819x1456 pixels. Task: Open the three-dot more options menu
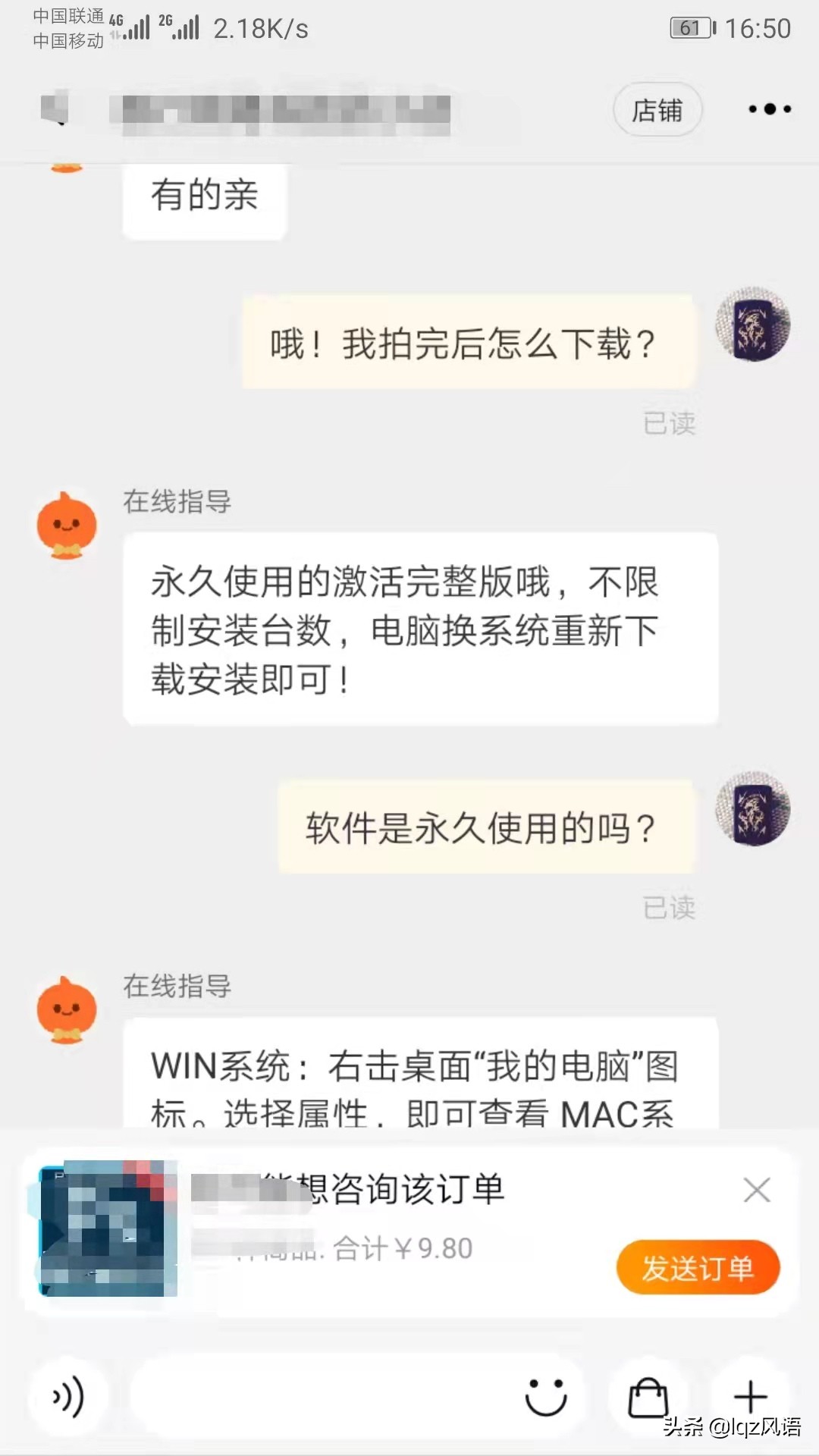click(768, 109)
